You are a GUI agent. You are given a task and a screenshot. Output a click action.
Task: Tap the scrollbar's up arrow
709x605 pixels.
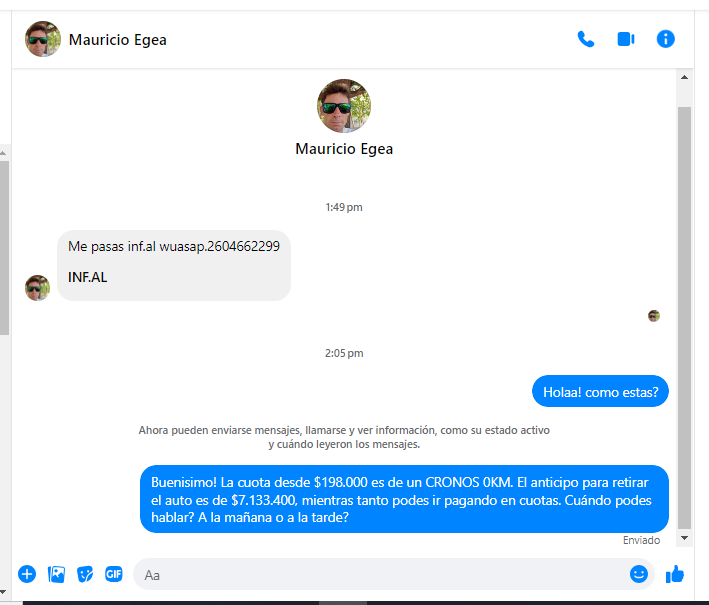click(684, 77)
